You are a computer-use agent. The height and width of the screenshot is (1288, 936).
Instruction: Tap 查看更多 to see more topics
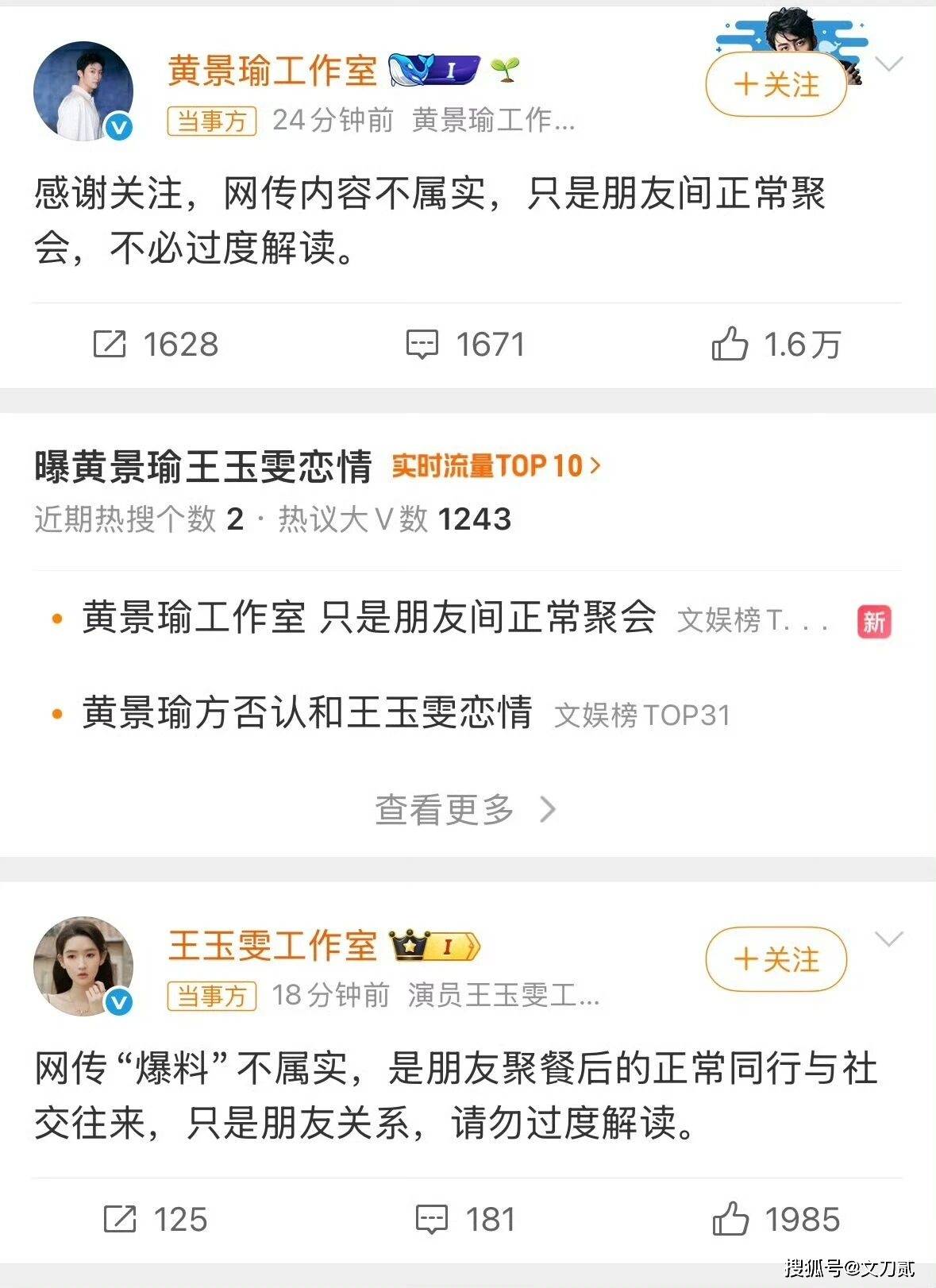tap(465, 810)
